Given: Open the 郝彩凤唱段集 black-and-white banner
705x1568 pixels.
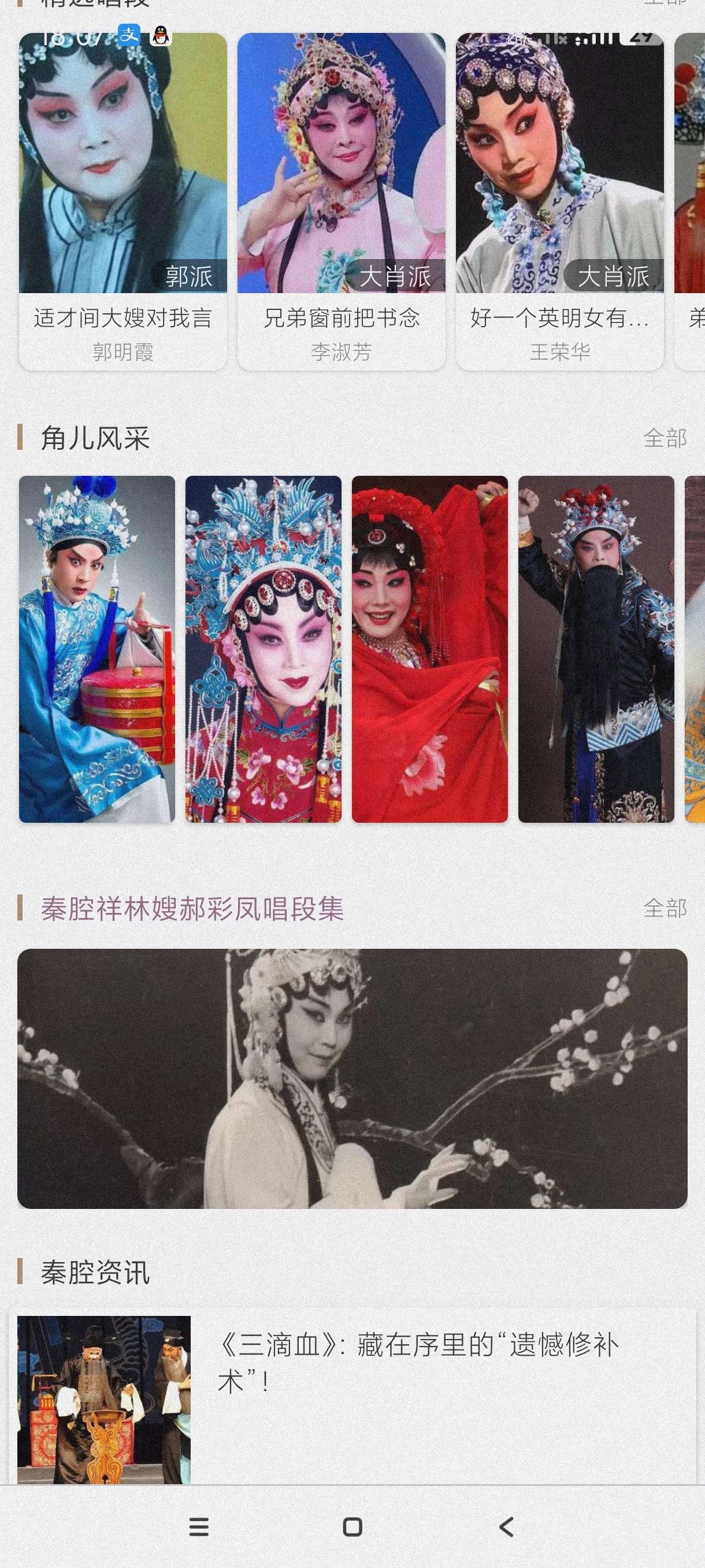Looking at the screenshot, I should [x=352, y=1079].
